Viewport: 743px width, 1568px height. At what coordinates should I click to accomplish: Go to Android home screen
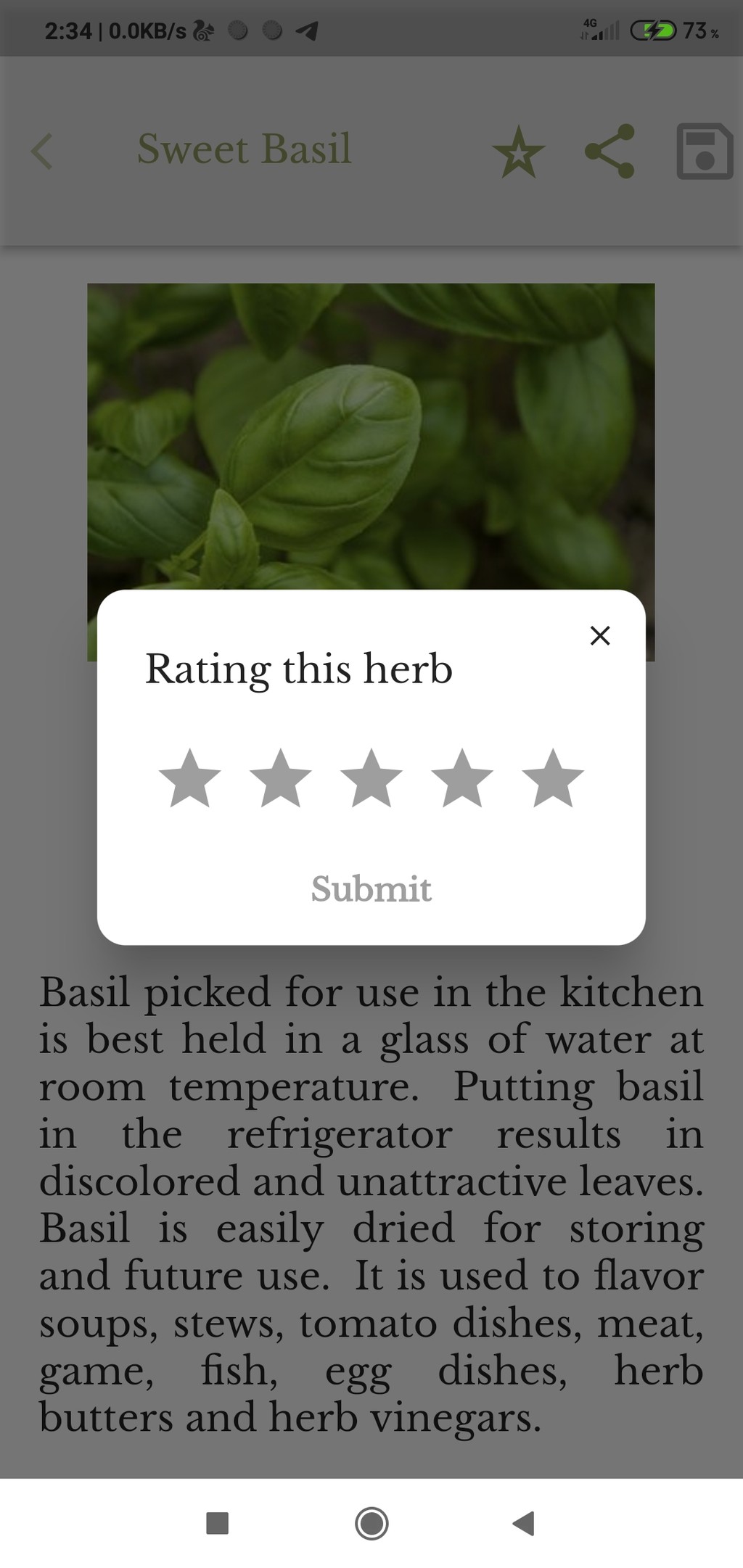point(371,1523)
